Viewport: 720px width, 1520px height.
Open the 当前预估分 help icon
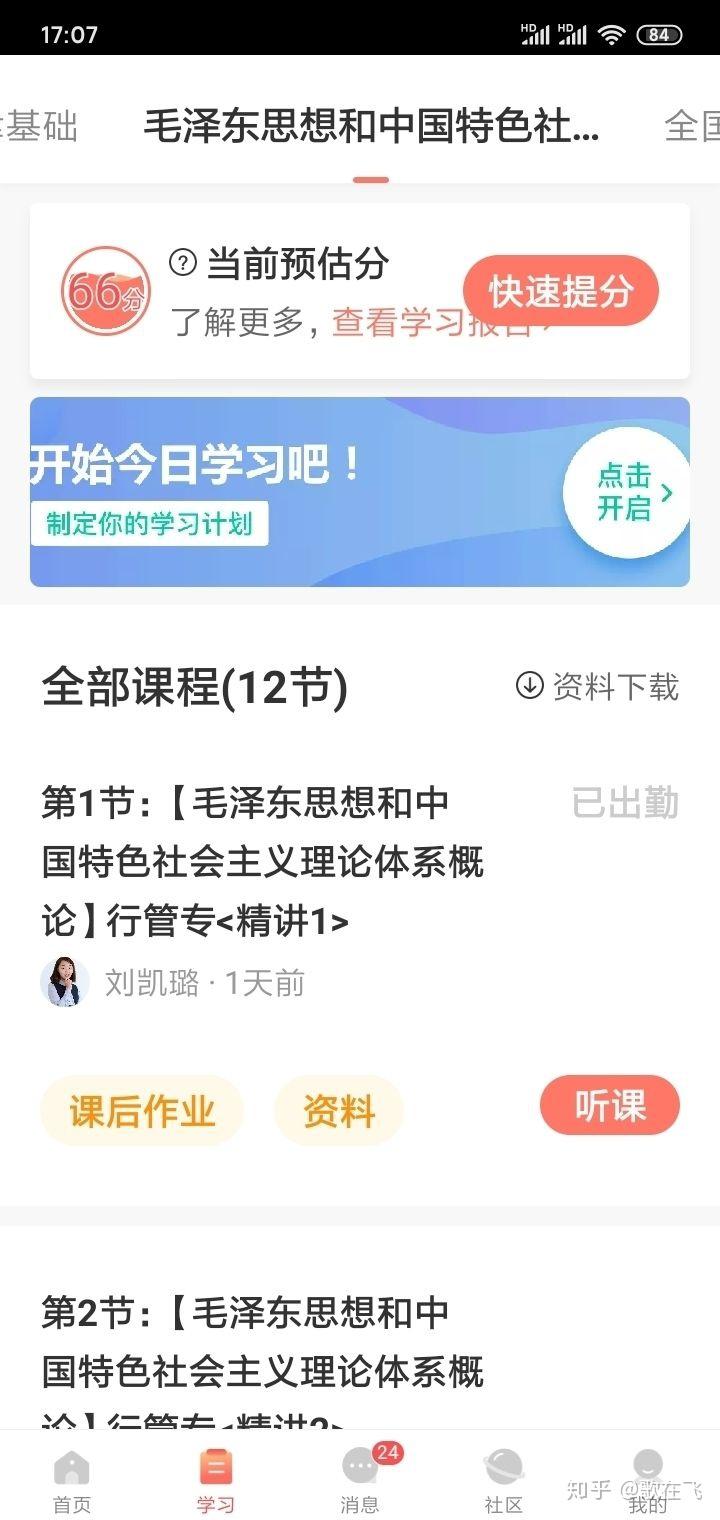182,263
